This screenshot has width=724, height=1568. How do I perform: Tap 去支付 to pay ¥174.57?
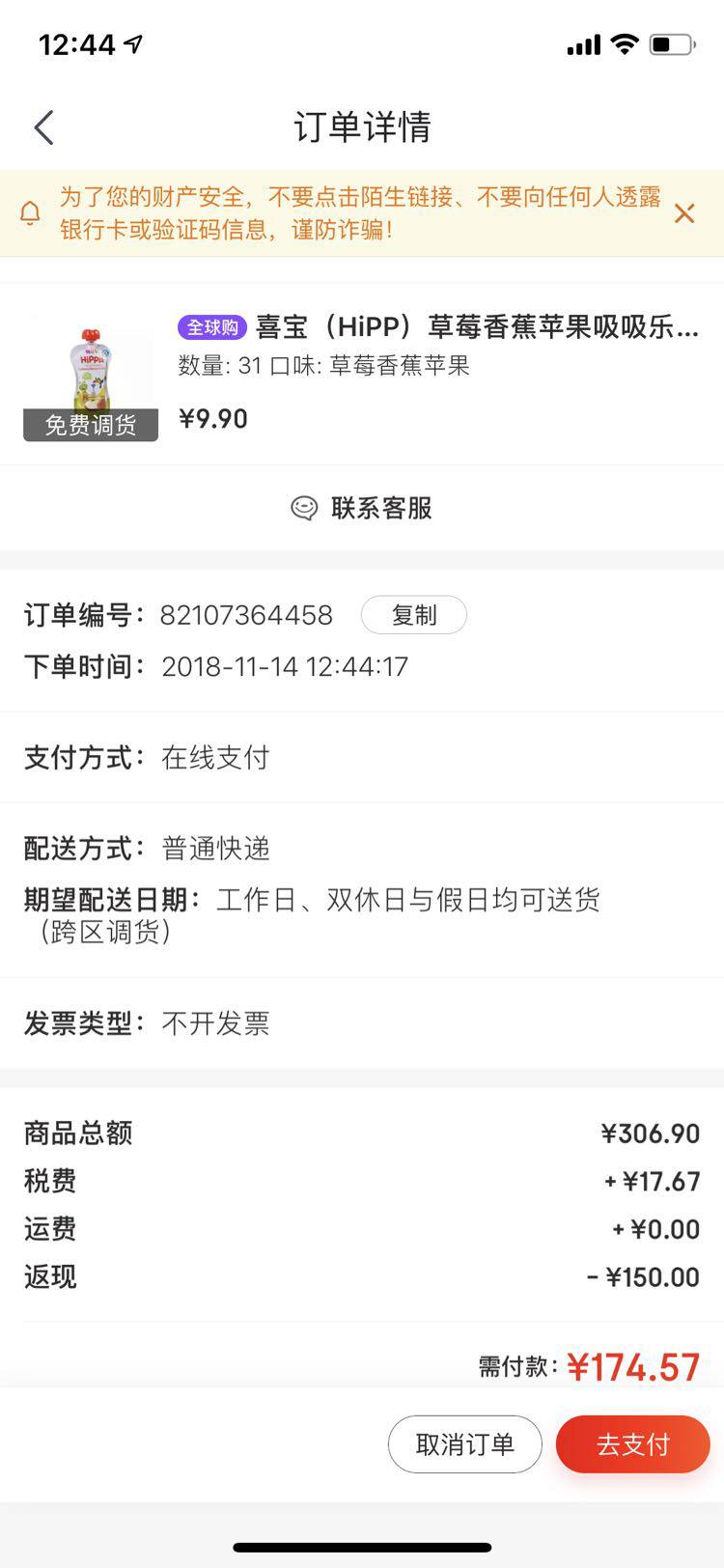point(632,1443)
